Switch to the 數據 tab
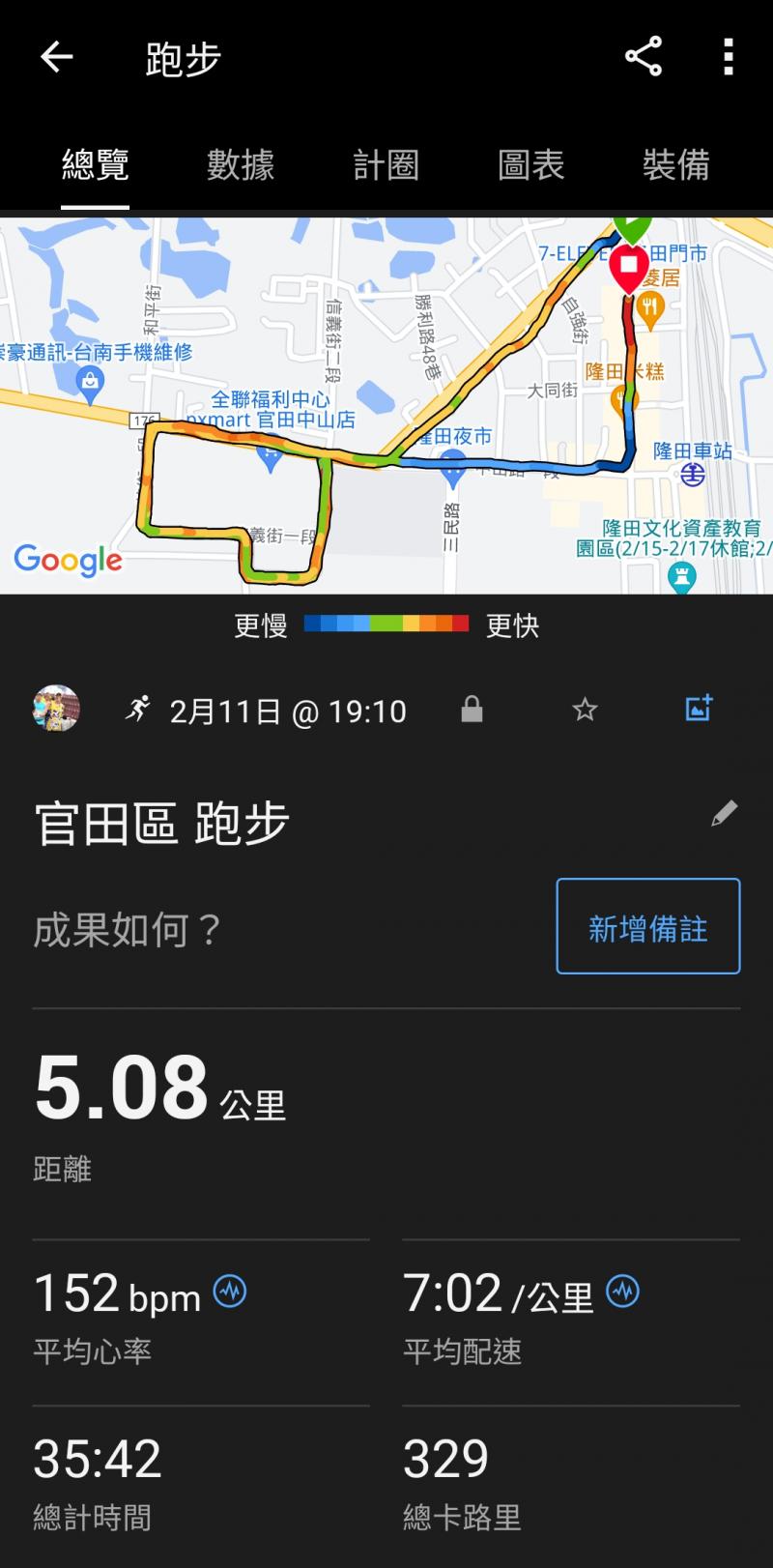The height and width of the screenshot is (1568, 773). point(240,164)
